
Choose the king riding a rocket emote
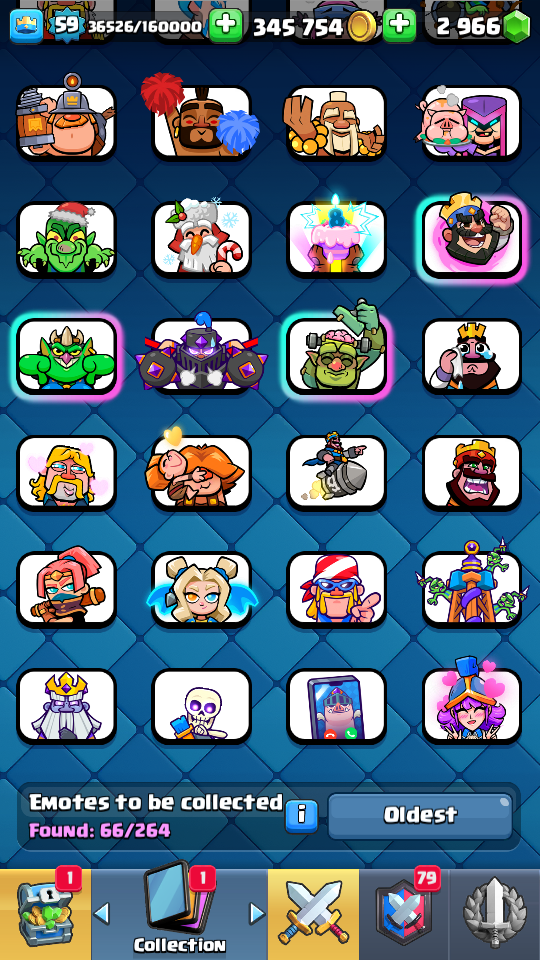(336, 472)
